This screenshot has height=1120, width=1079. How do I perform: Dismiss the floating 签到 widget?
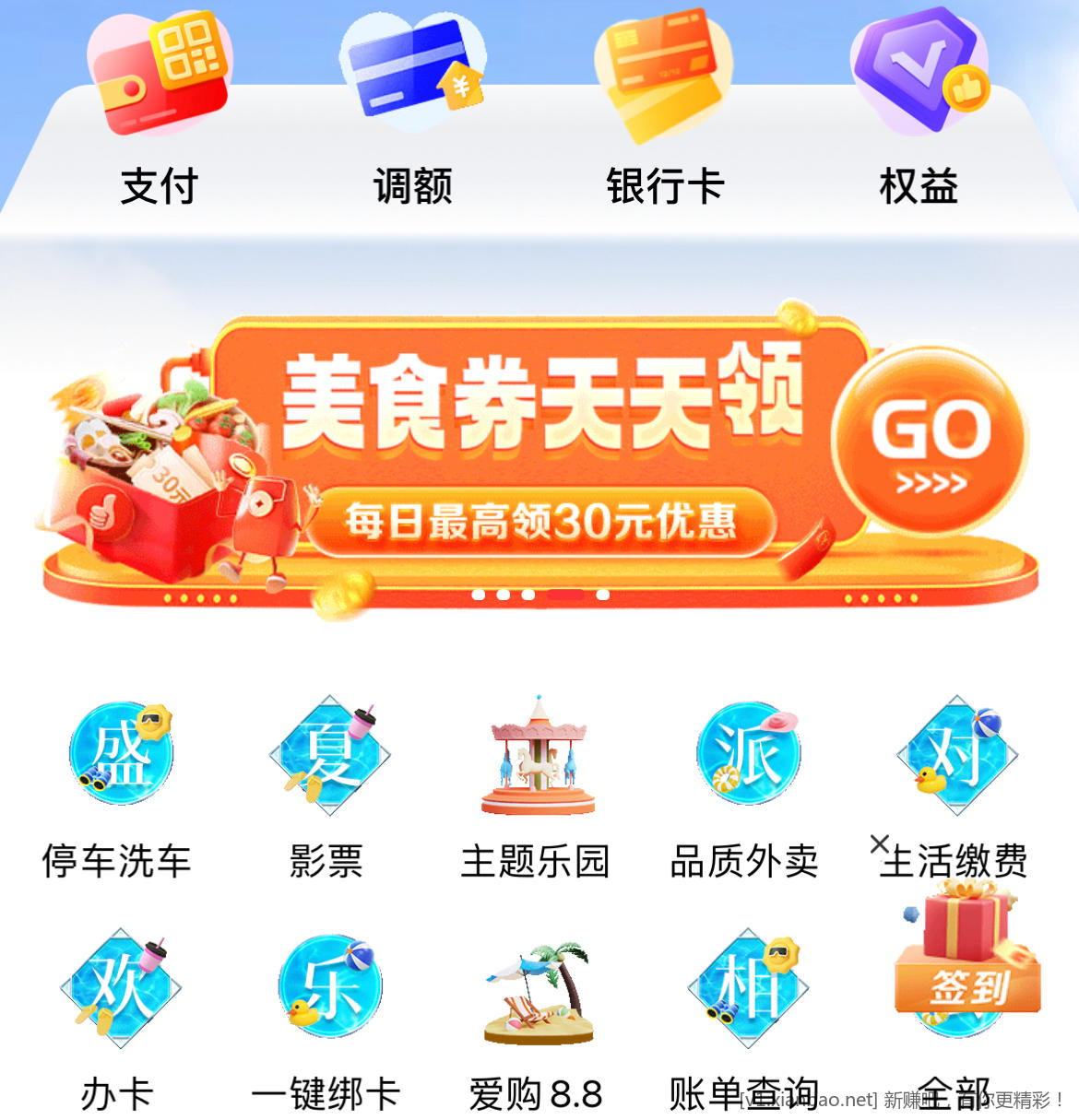[879, 843]
